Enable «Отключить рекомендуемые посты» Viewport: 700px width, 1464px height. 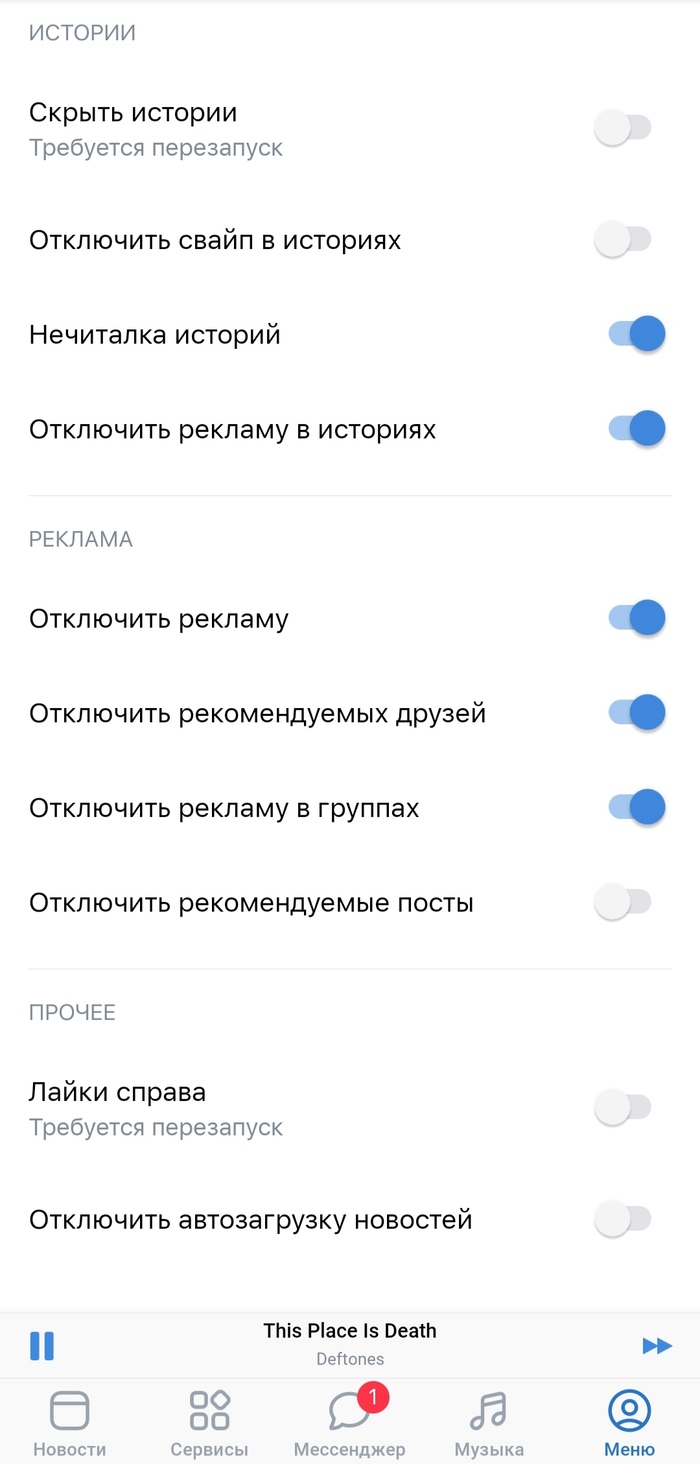coord(623,902)
